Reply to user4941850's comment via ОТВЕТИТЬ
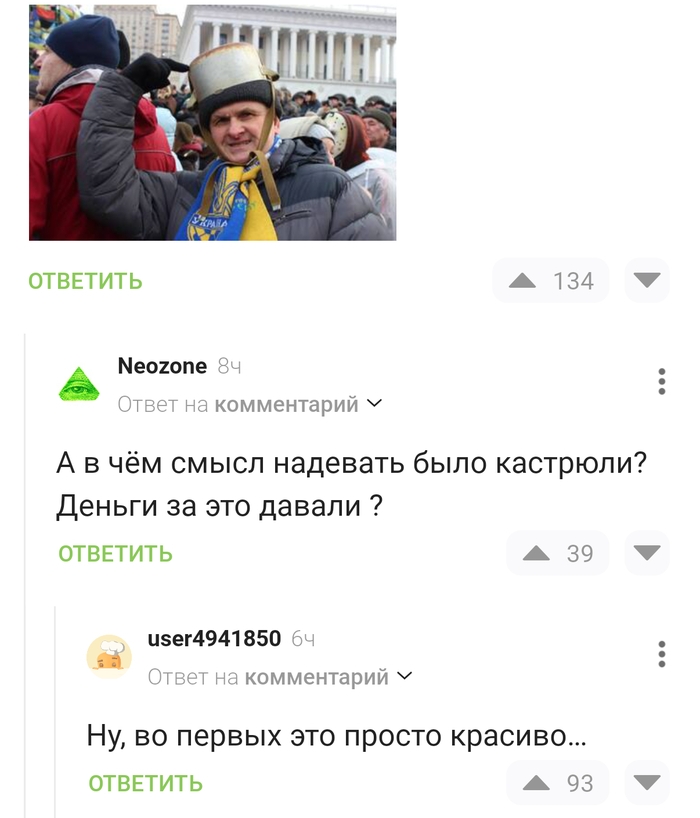Image resolution: width=700 pixels, height=818 pixels. point(146,783)
